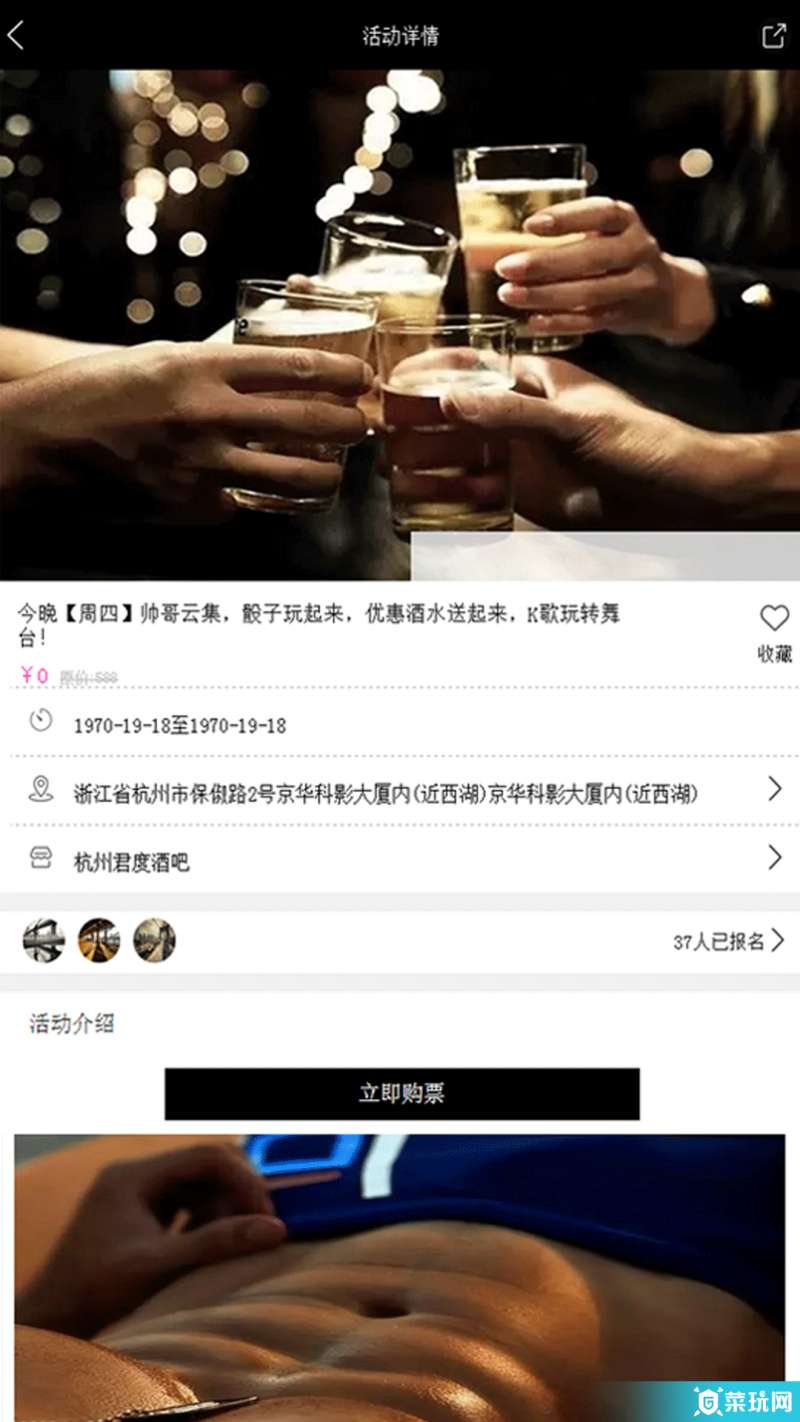Go back using the top-left arrow
Screen dimensions: 800x1422
(16, 36)
